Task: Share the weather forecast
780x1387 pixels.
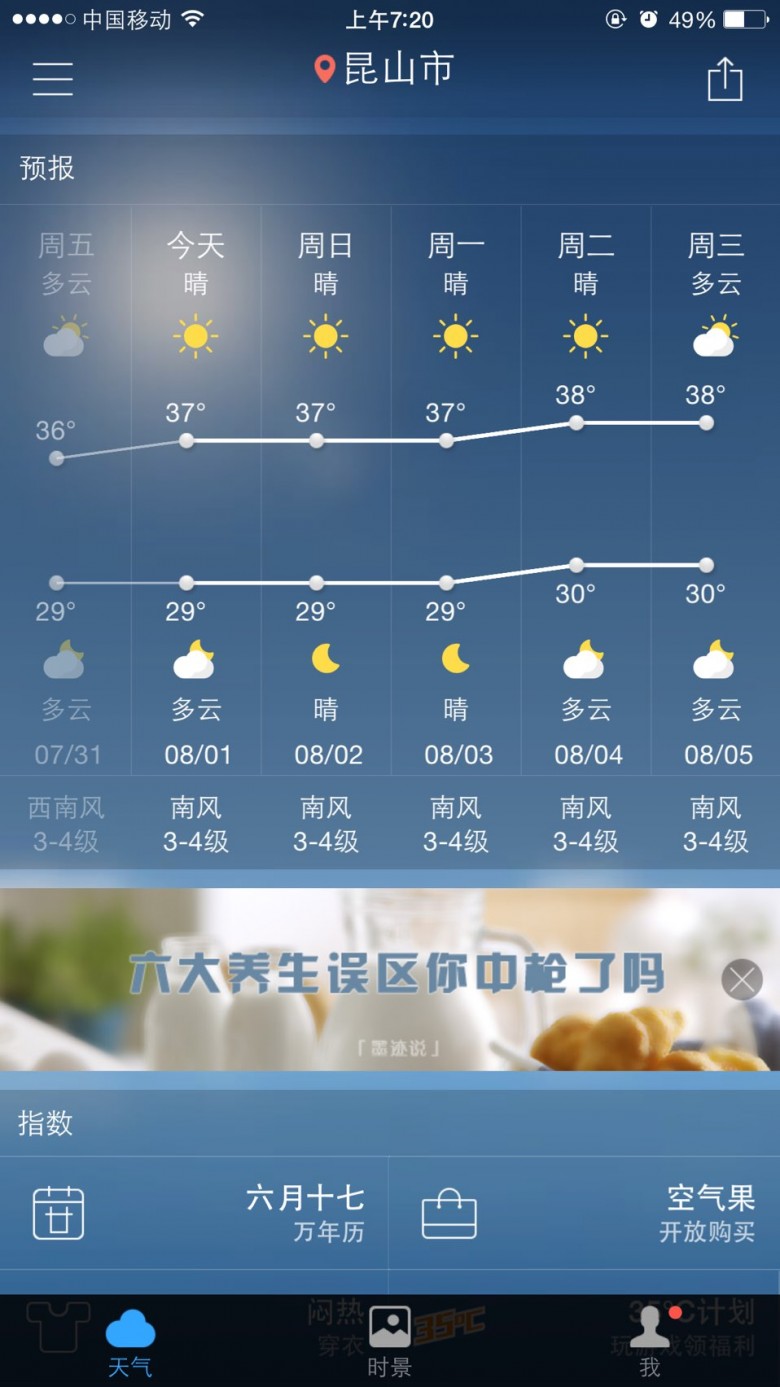Action: pyautogui.click(x=725, y=78)
